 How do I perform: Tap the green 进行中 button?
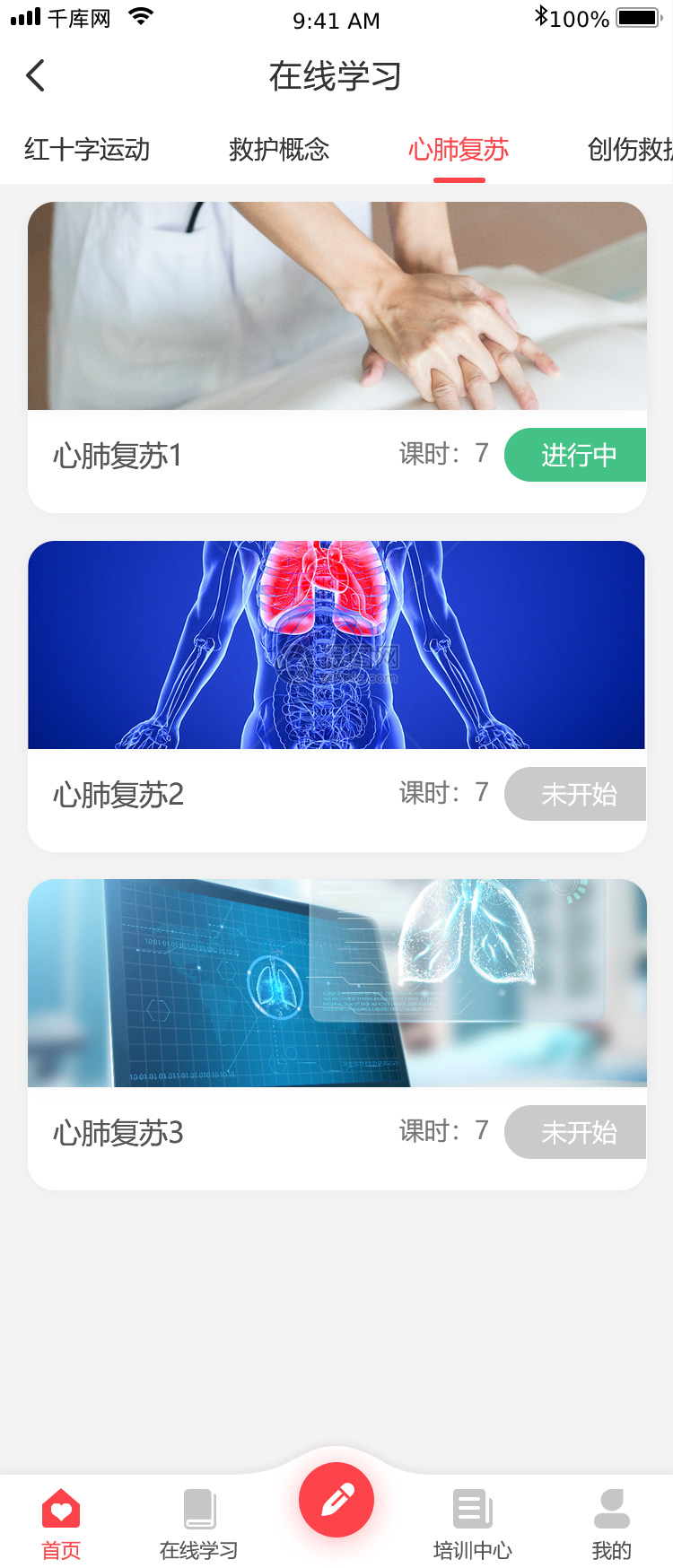click(576, 455)
